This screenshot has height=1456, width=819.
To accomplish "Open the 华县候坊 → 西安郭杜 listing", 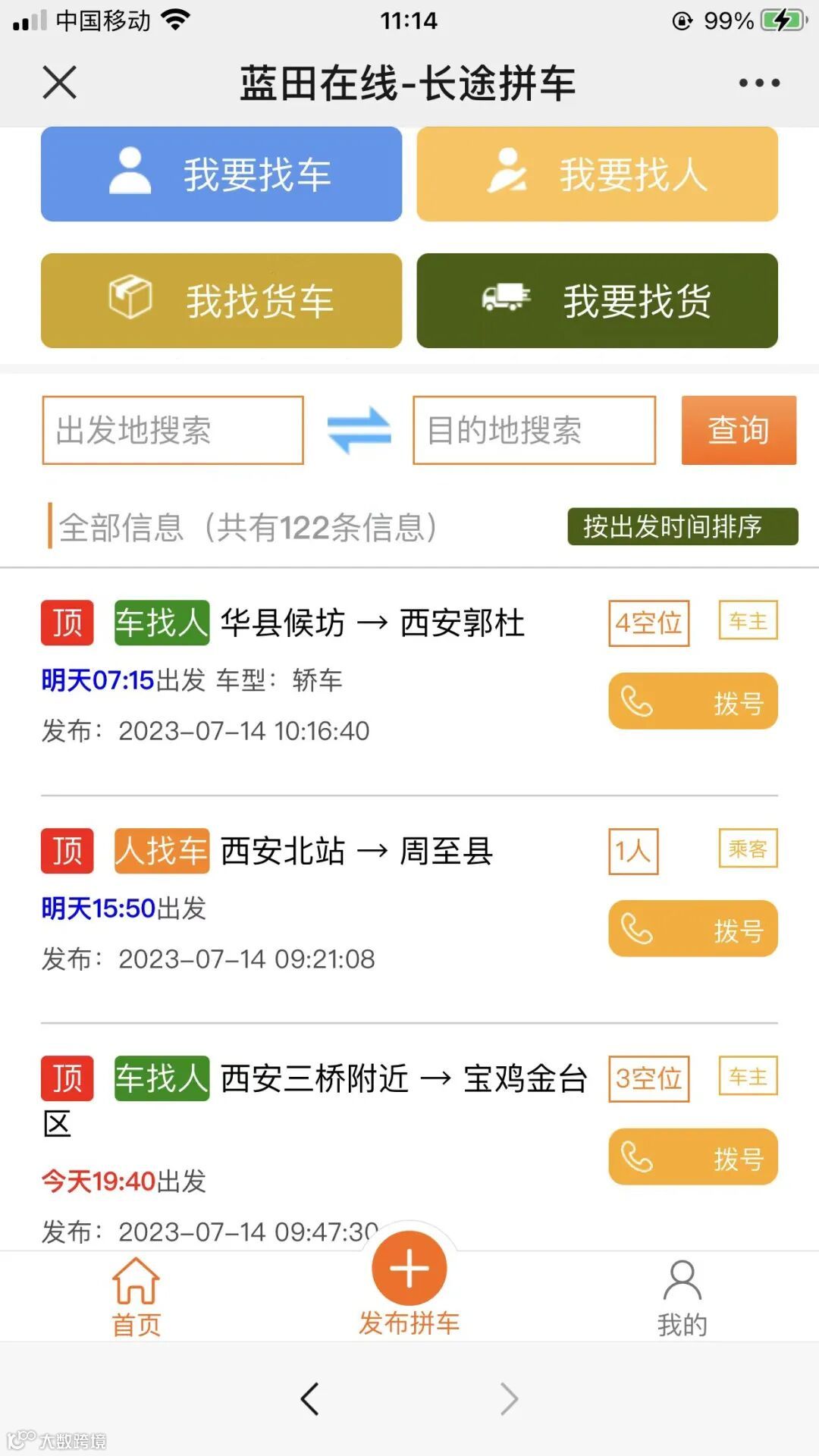I will 372,623.
